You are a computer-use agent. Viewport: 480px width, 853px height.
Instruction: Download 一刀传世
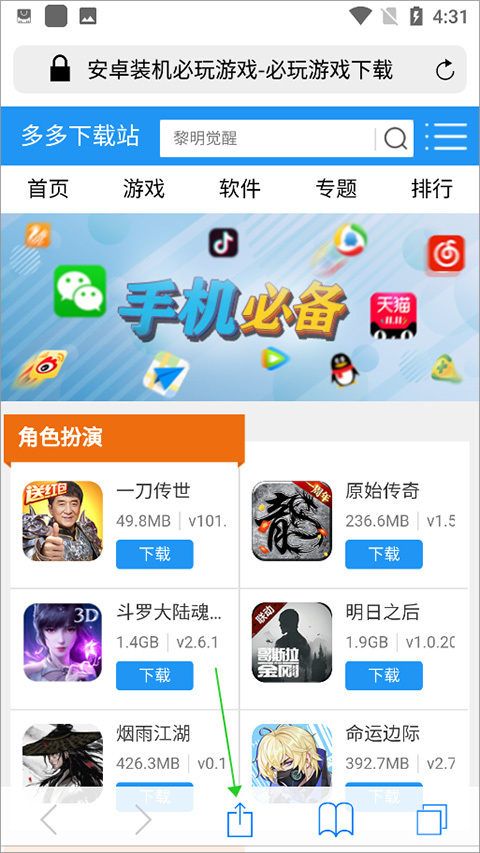click(155, 554)
